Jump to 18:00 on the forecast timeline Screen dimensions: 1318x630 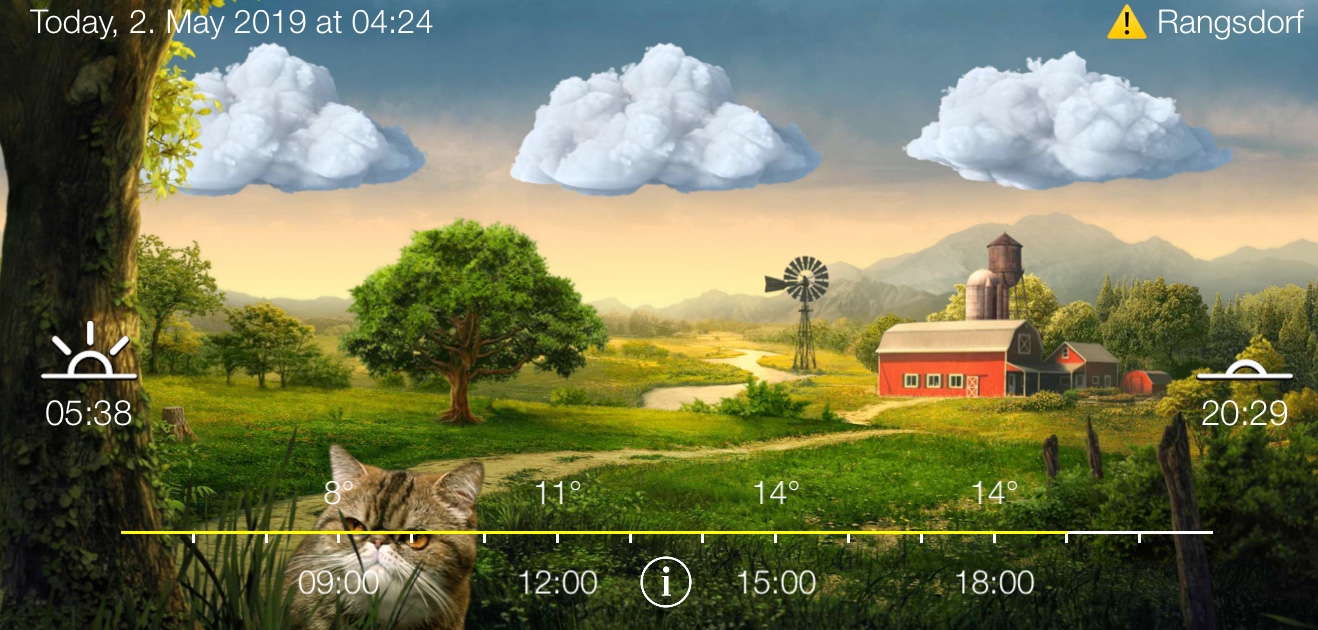[994, 582]
